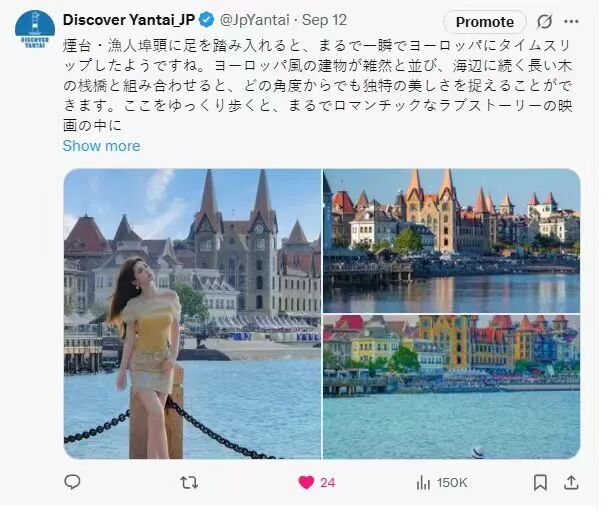
Task: Repost this Yantai post
Action: [188, 482]
